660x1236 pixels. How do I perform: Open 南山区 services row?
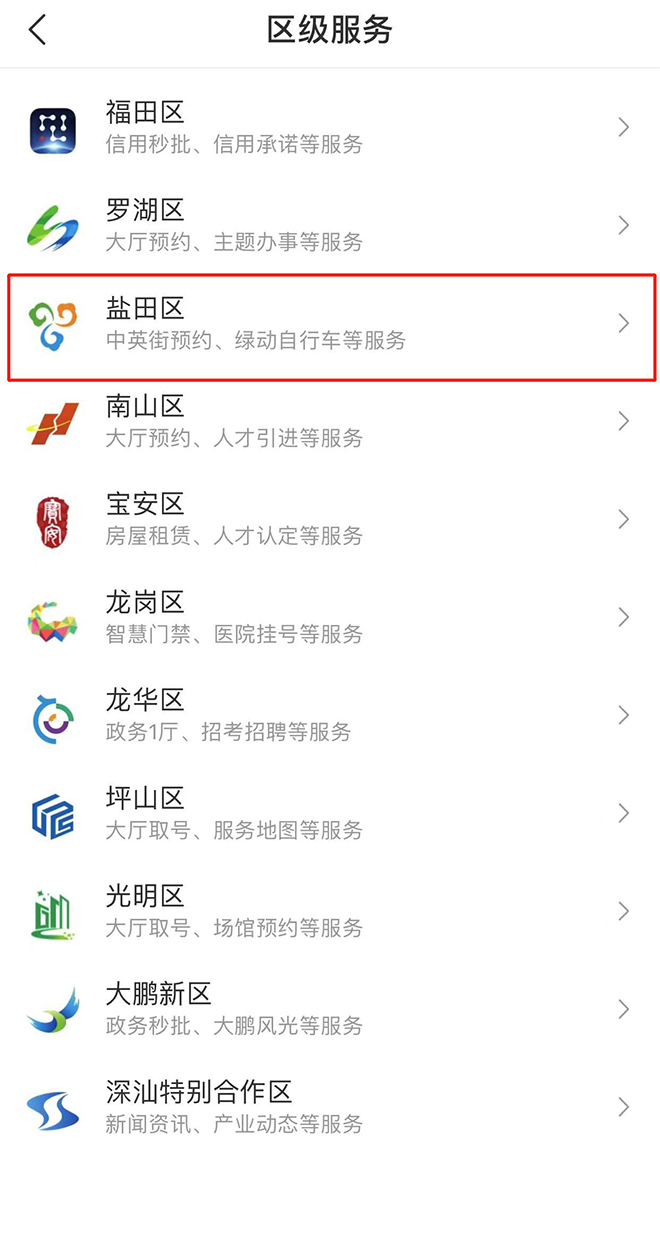coord(330,421)
